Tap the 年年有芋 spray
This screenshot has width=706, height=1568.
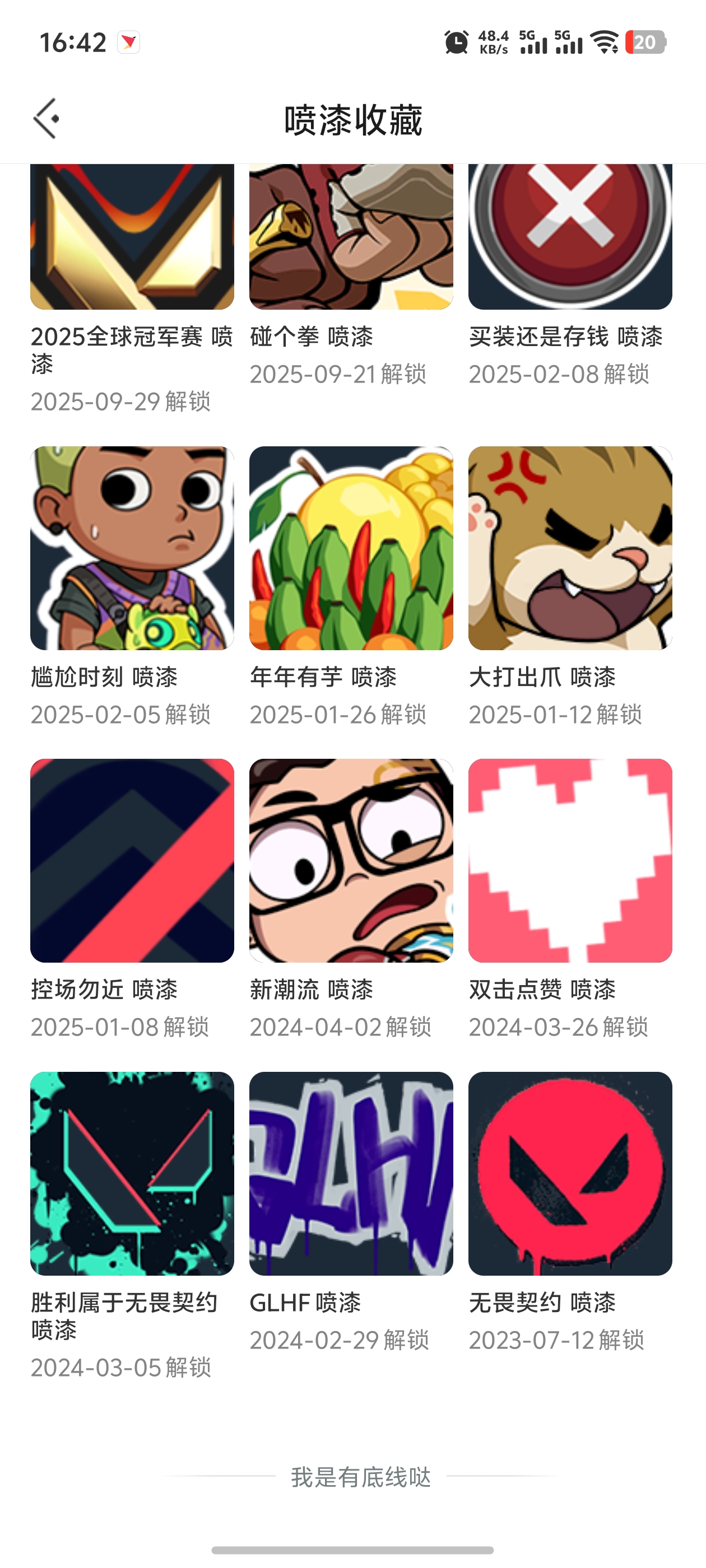coord(351,548)
